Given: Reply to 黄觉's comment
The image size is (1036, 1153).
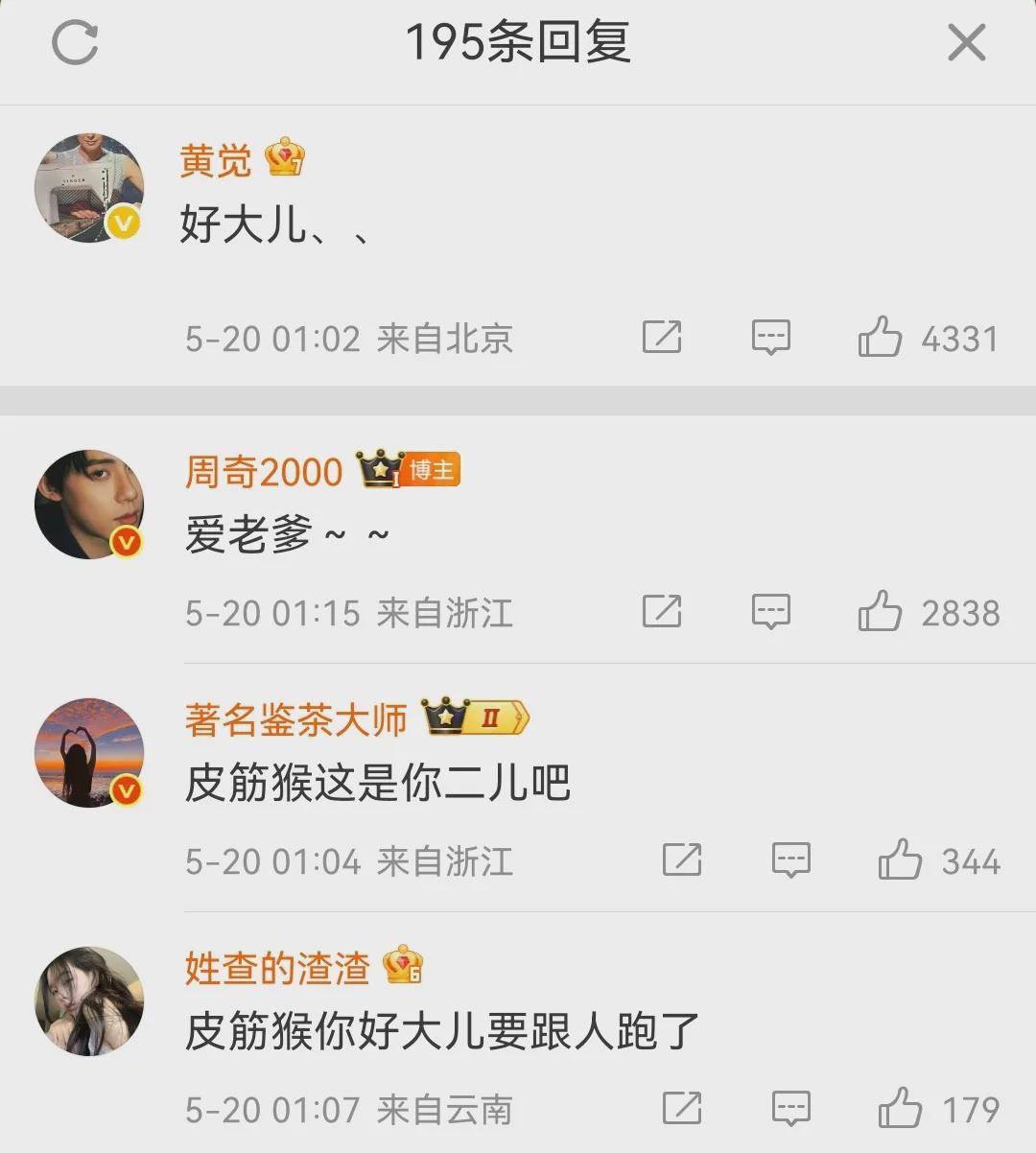Looking at the screenshot, I should point(770,338).
